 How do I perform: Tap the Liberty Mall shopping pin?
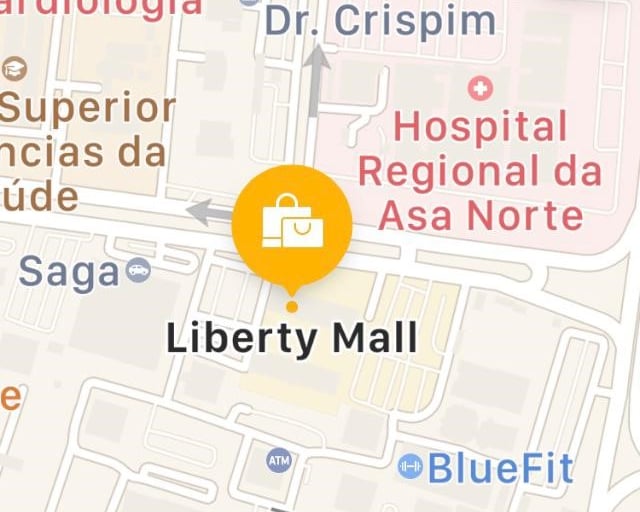pos(292,225)
